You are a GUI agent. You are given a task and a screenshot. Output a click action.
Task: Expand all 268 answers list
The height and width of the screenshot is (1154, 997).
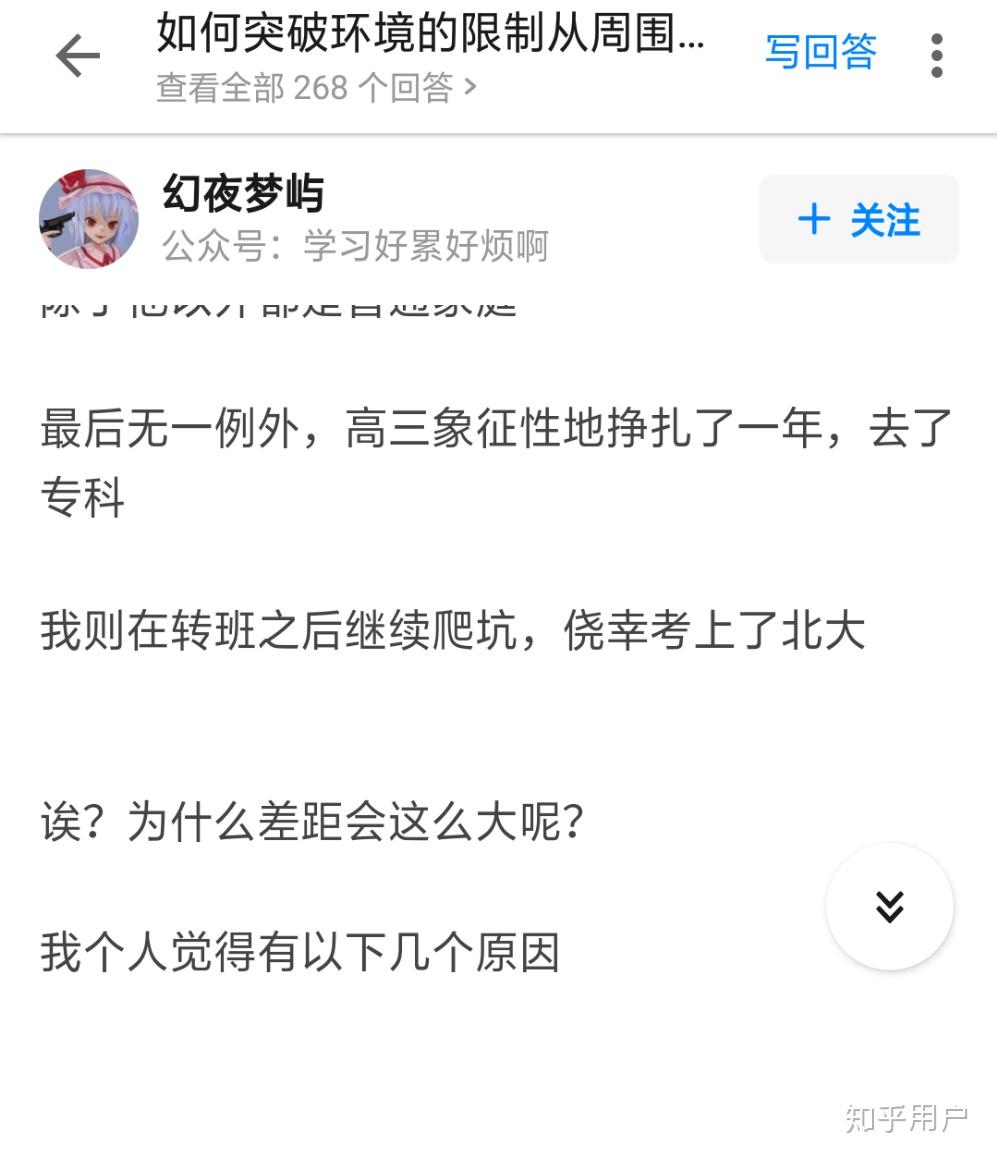coord(300,88)
